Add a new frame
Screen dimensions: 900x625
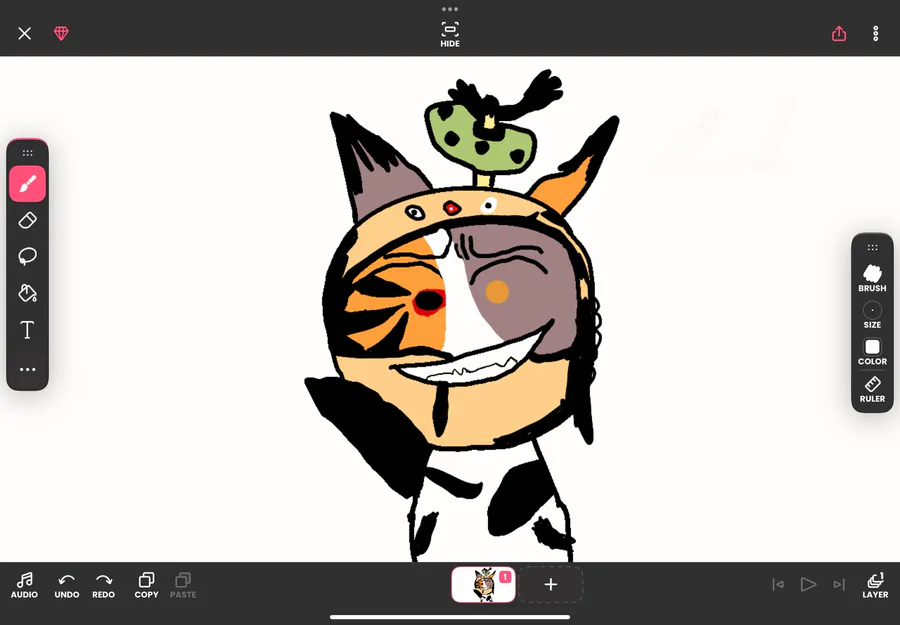point(551,584)
